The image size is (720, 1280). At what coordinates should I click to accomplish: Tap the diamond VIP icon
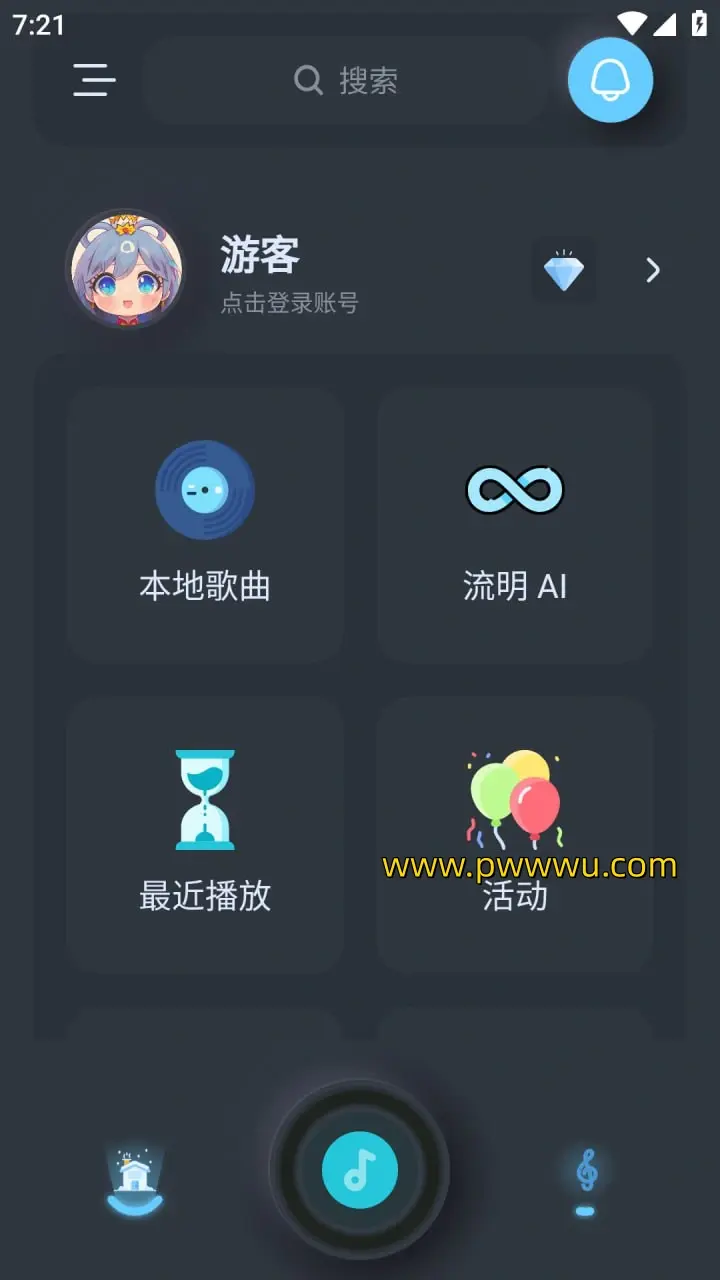pos(563,271)
